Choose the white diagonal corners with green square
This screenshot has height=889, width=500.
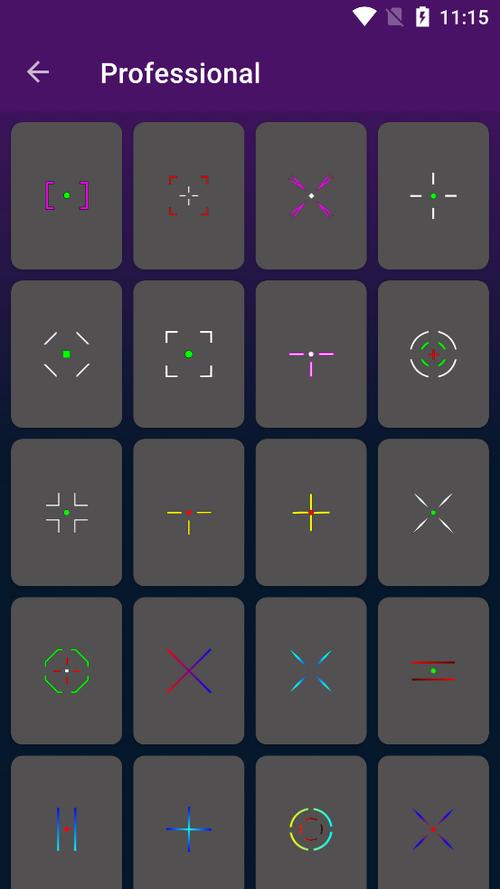66,354
